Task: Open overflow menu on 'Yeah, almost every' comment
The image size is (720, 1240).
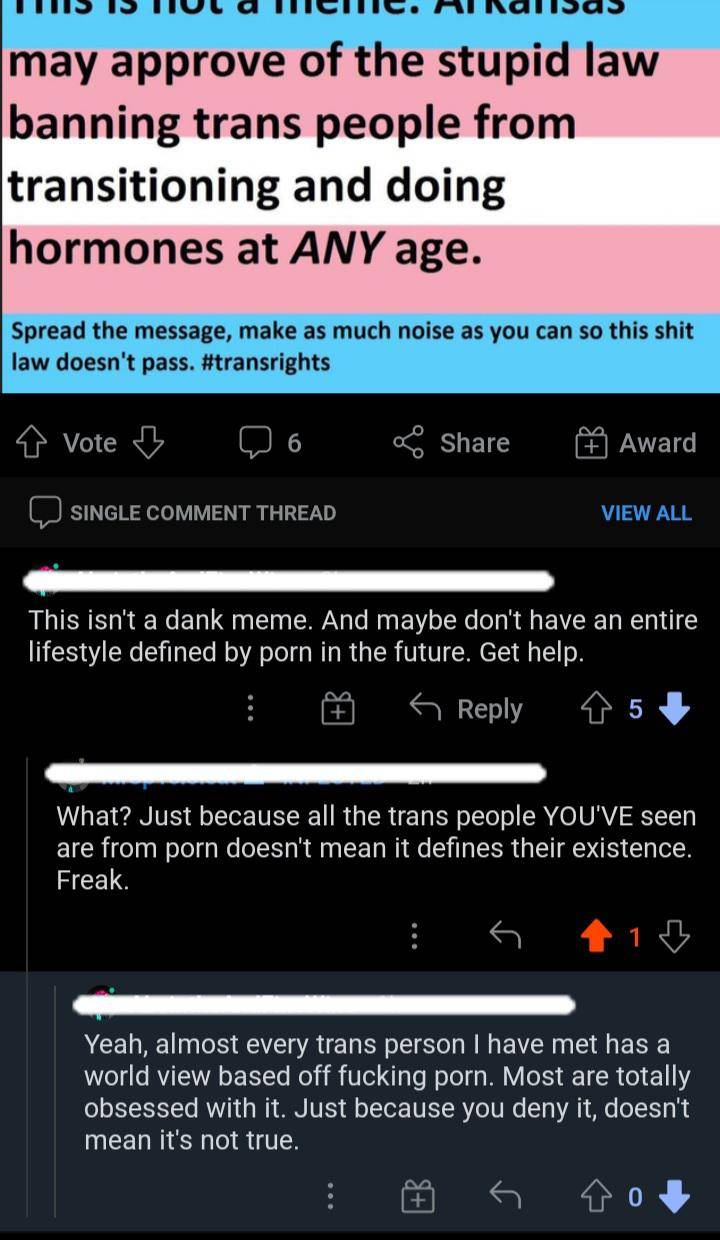Action: [x=330, y=1196]
